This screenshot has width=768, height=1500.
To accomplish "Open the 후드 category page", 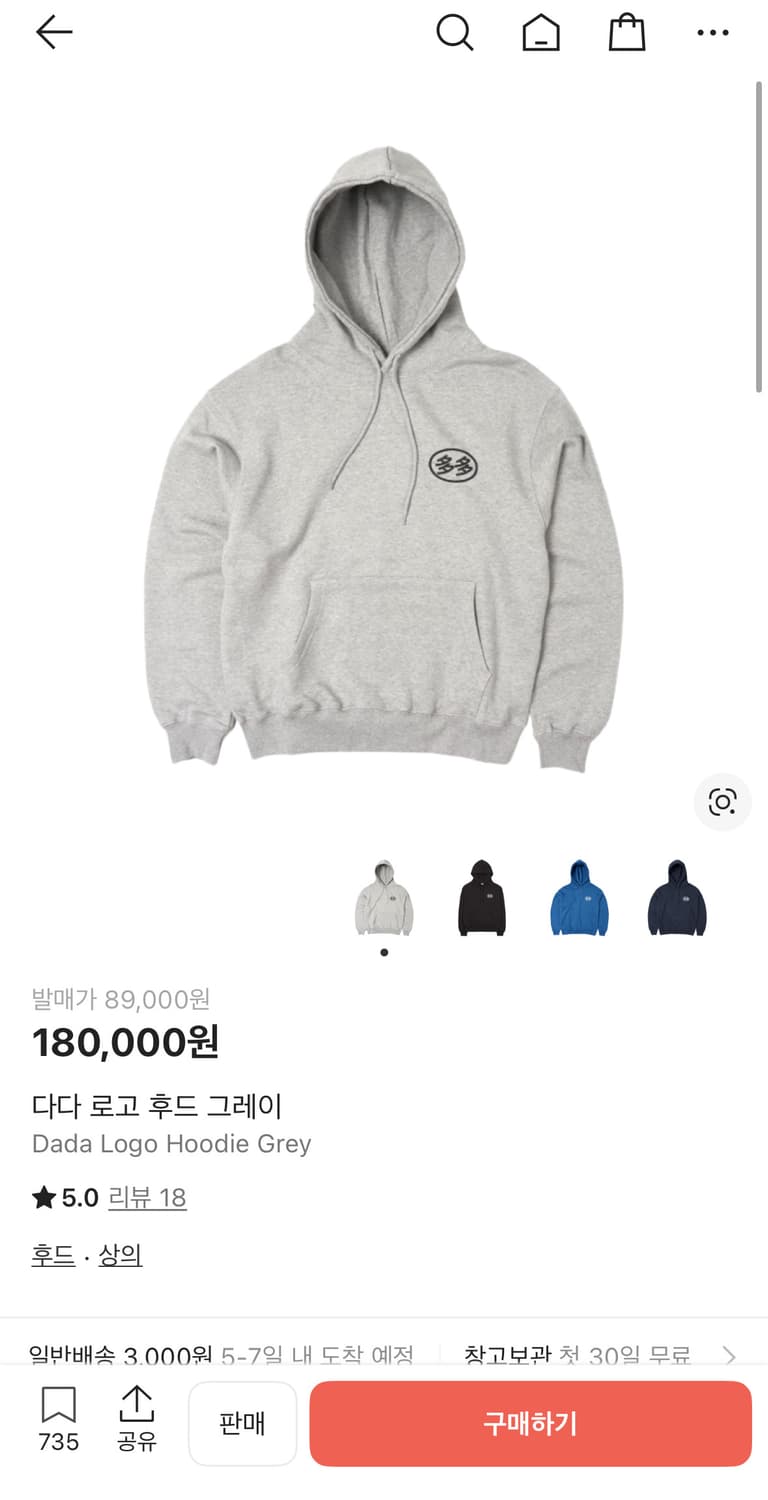I will point(52,1254).
